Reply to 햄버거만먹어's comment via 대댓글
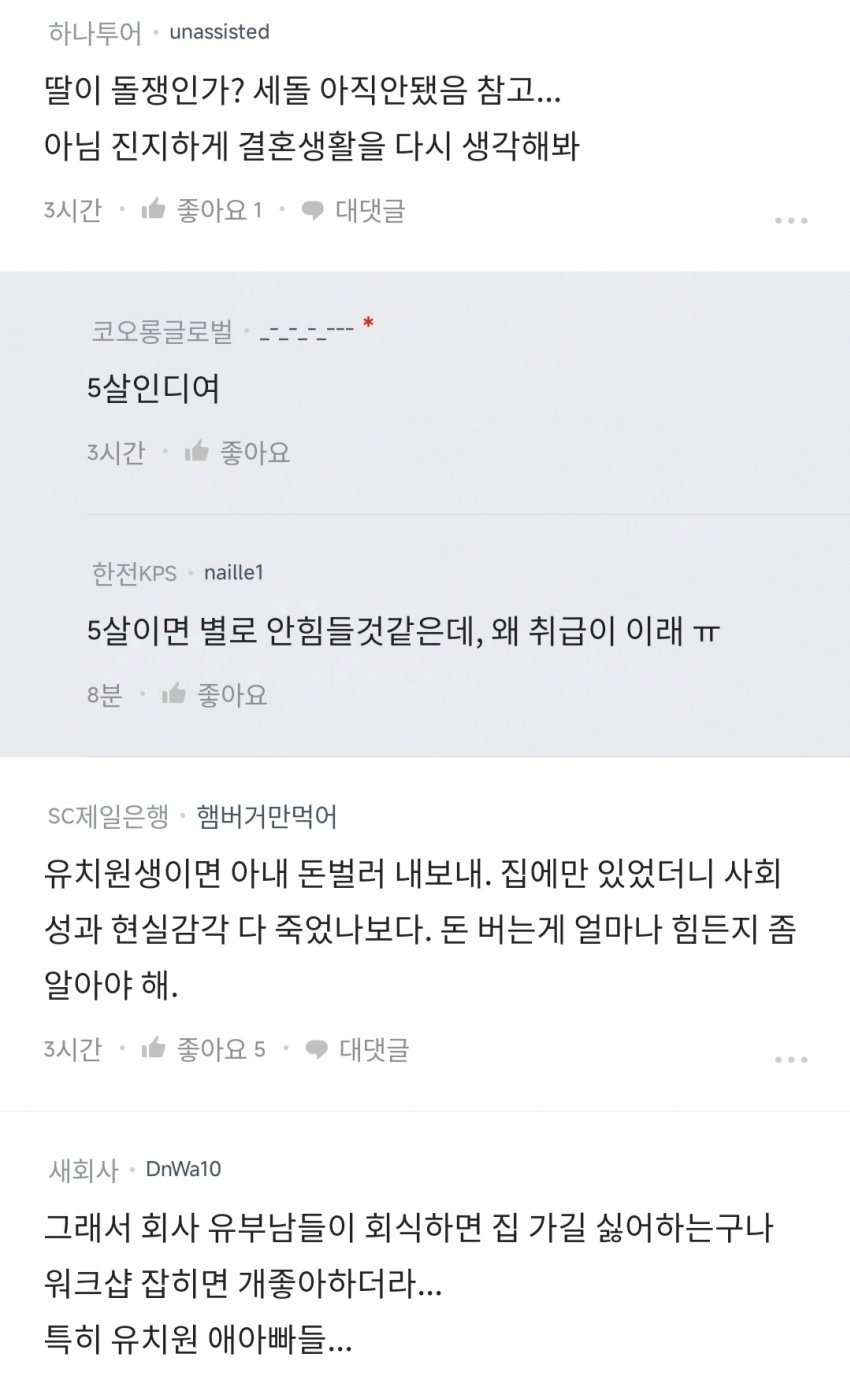 click(x=357, y=1049)
